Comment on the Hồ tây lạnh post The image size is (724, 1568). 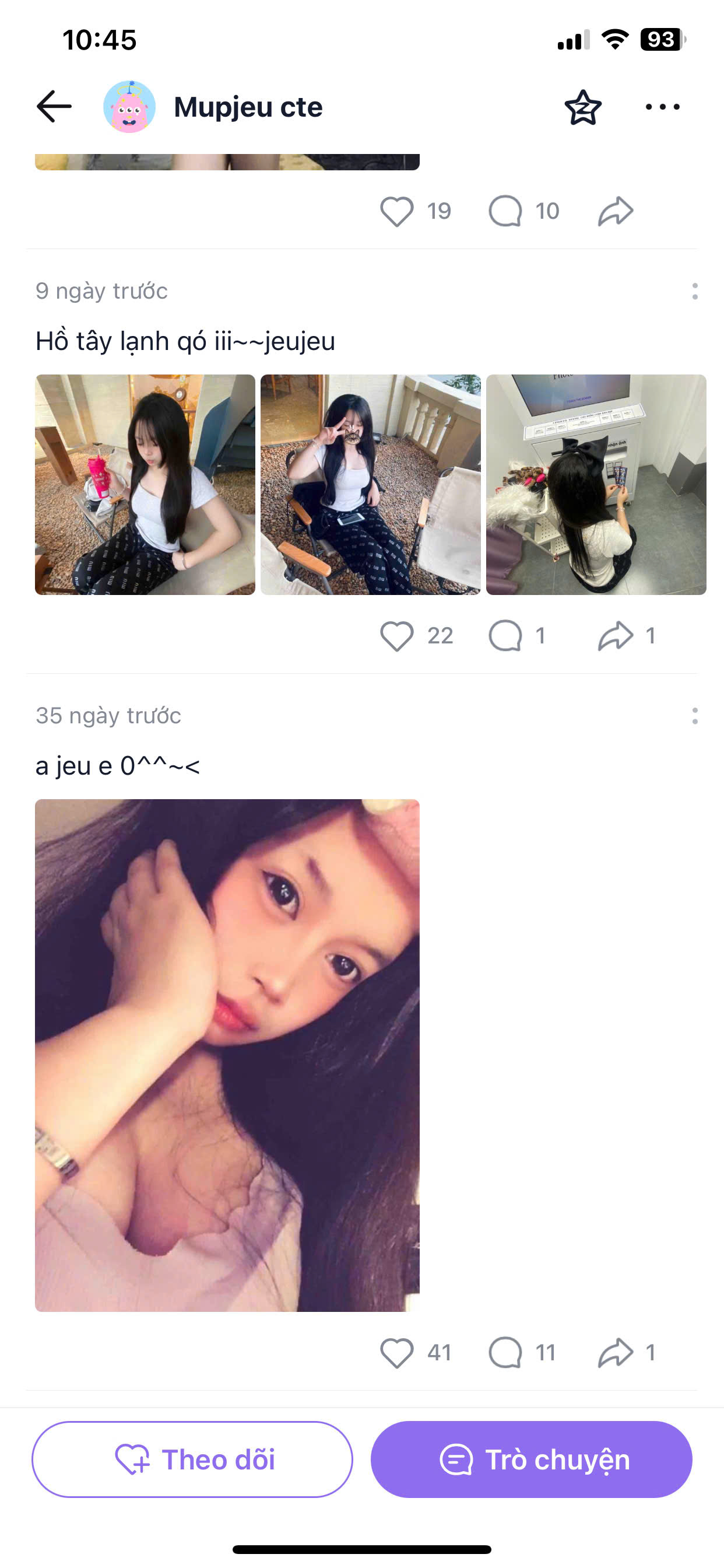click(505, 636)
